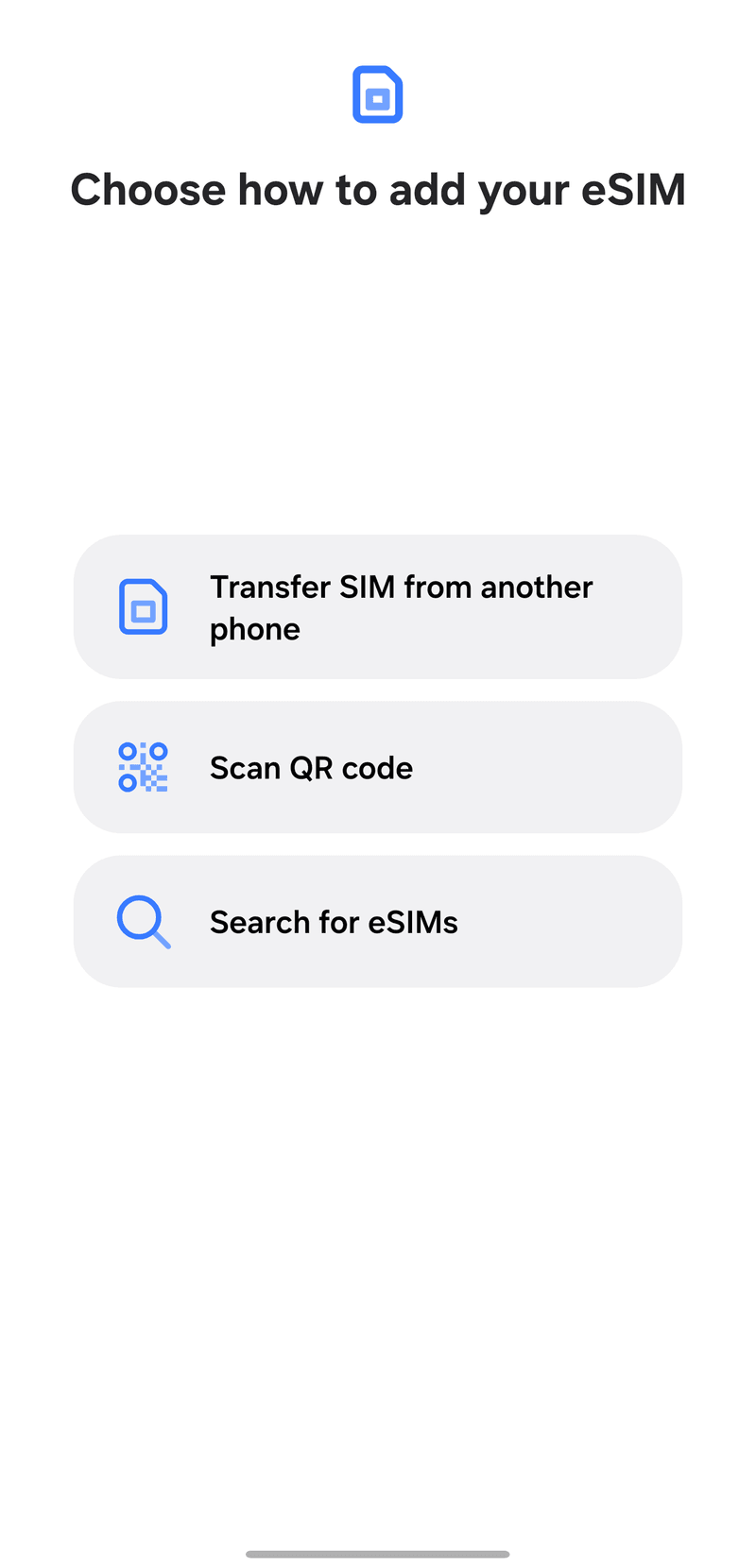Choose the Scan QR code option
Screen dimensions: 756x1568
(x=378, y=767)
